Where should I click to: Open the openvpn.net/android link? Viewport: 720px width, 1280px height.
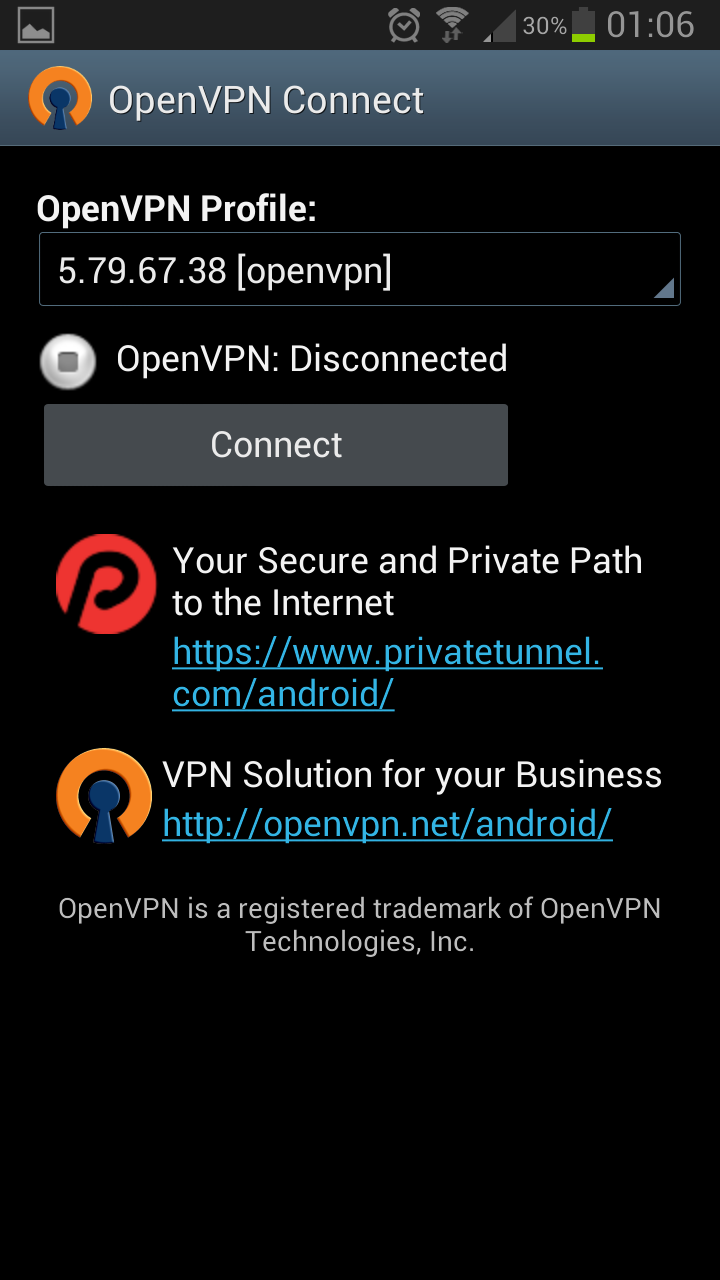(x=387, y=824)
